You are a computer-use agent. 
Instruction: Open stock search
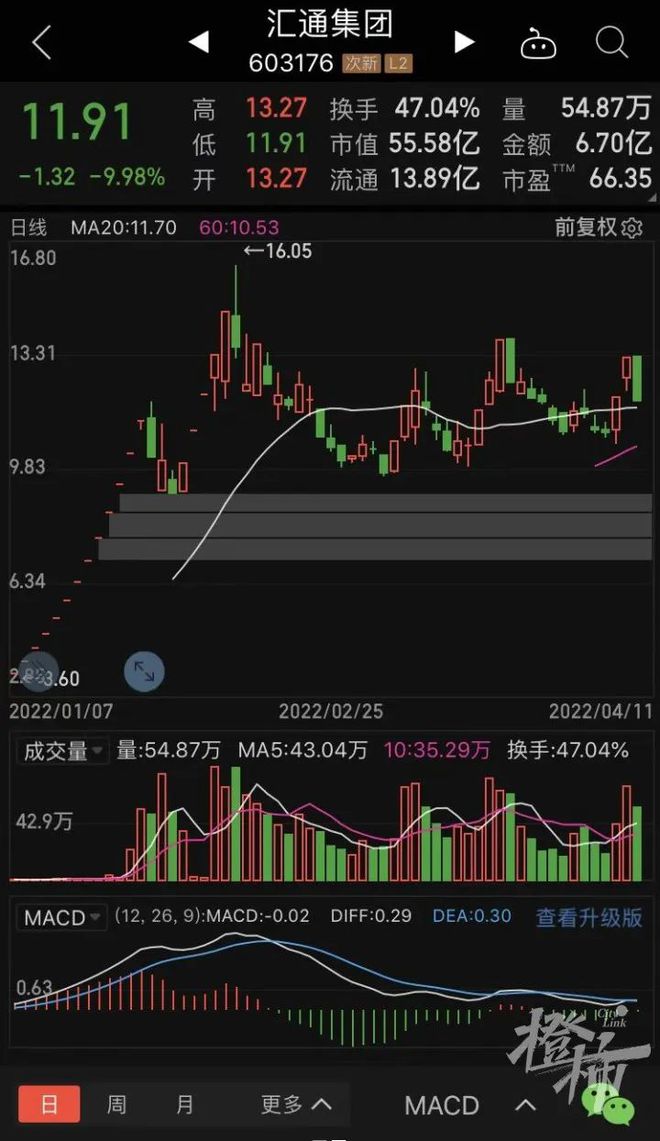click(x=611, y=42)
